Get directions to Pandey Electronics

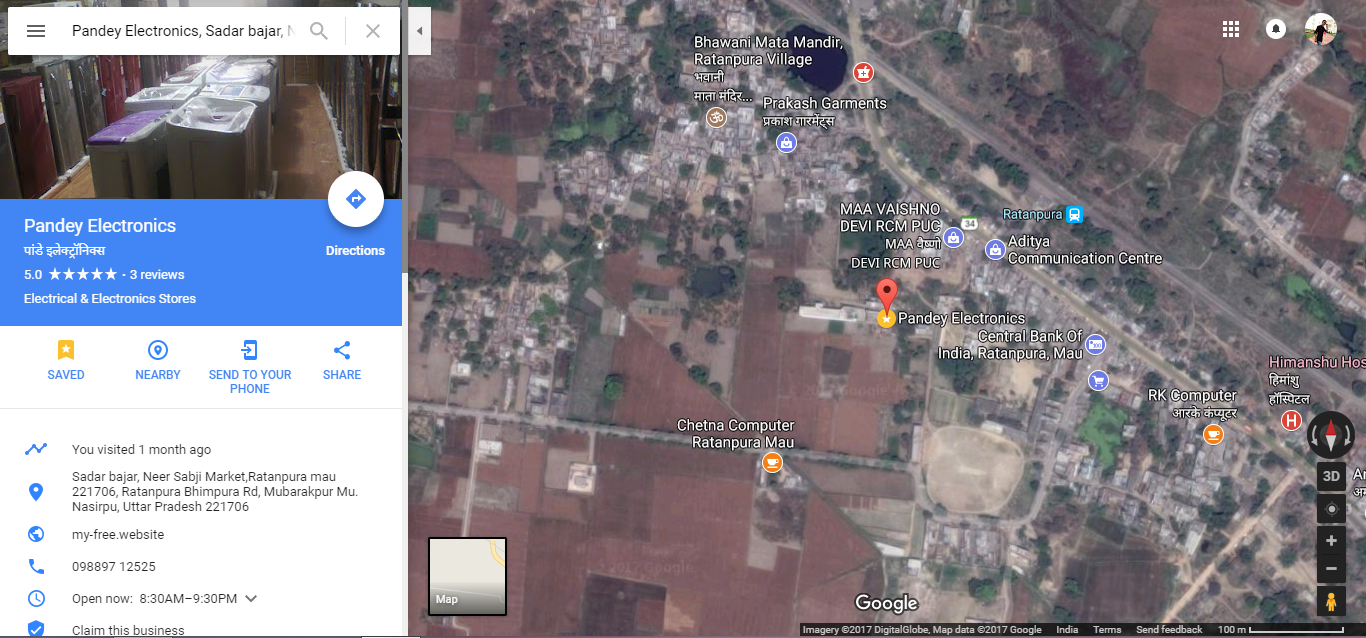pyautogui.click(x=355, y=200)
